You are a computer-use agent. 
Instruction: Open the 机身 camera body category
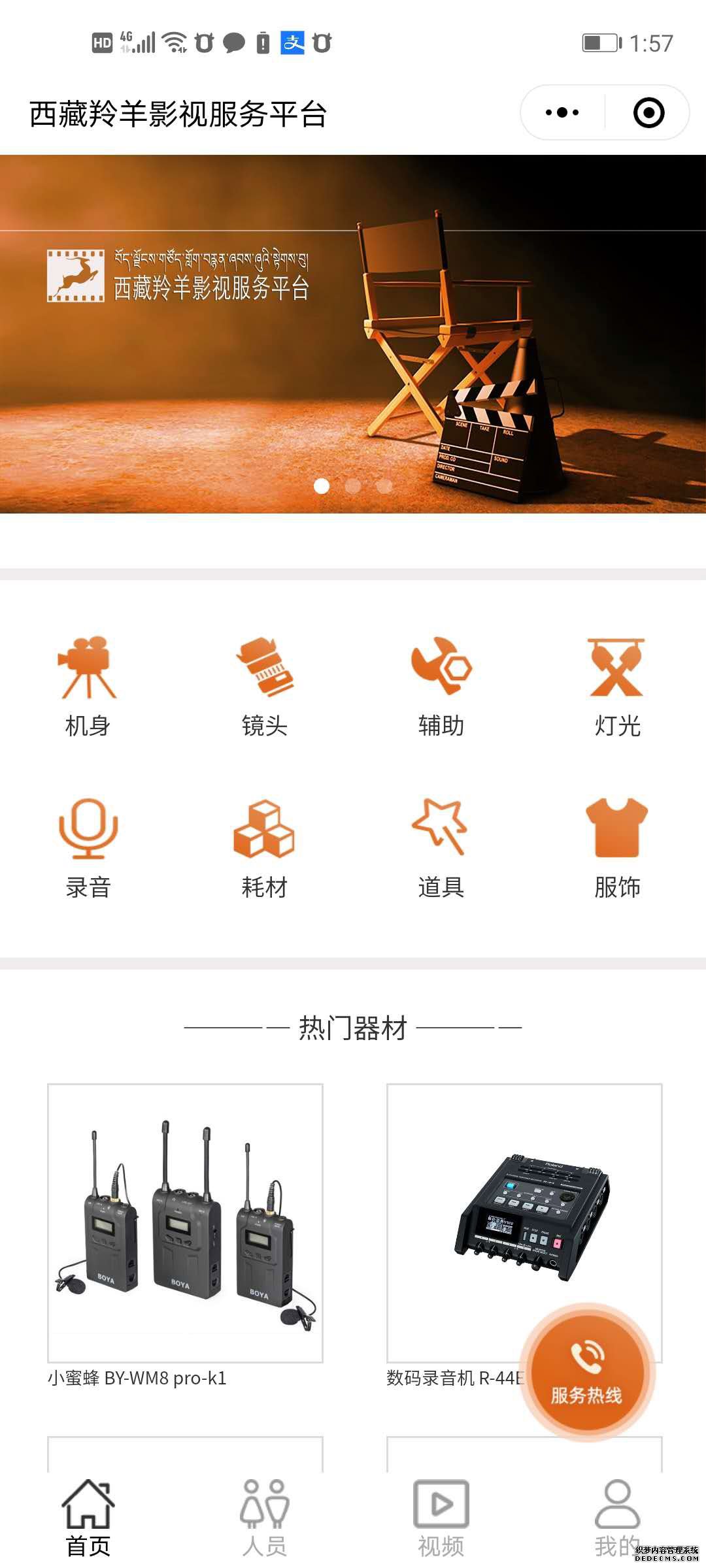click(x=88, y=686)
